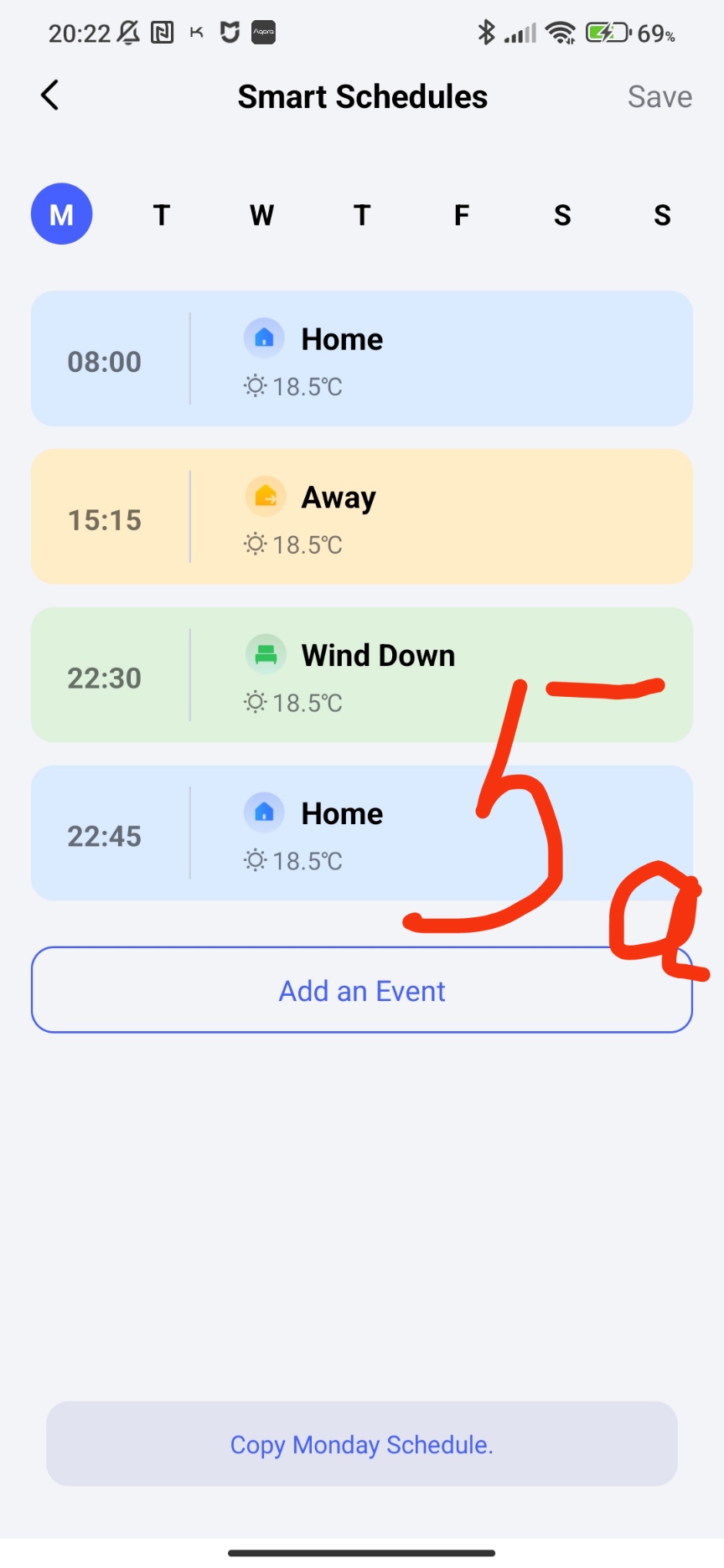
Task: Save the schedule changes
Action: pyautogui.click(x=659, y=97)
